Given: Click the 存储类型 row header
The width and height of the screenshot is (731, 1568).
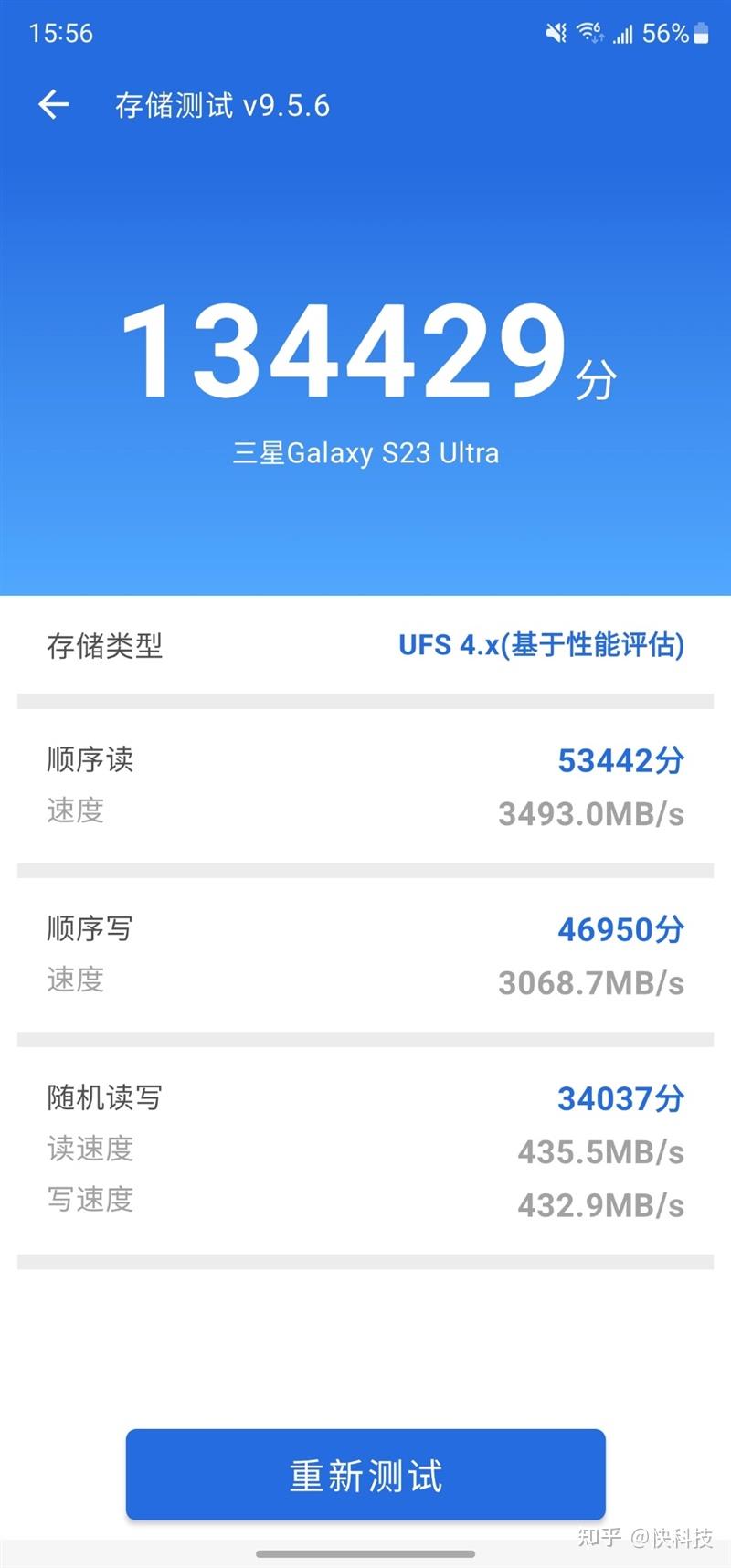Looking at the screenshot, I should [105, 647].
